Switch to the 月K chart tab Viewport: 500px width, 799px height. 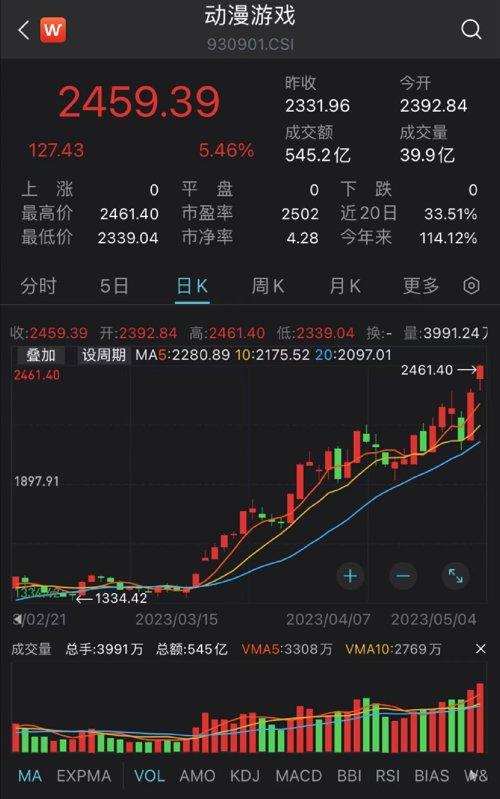pyautogui.click(x=345, y=286)
